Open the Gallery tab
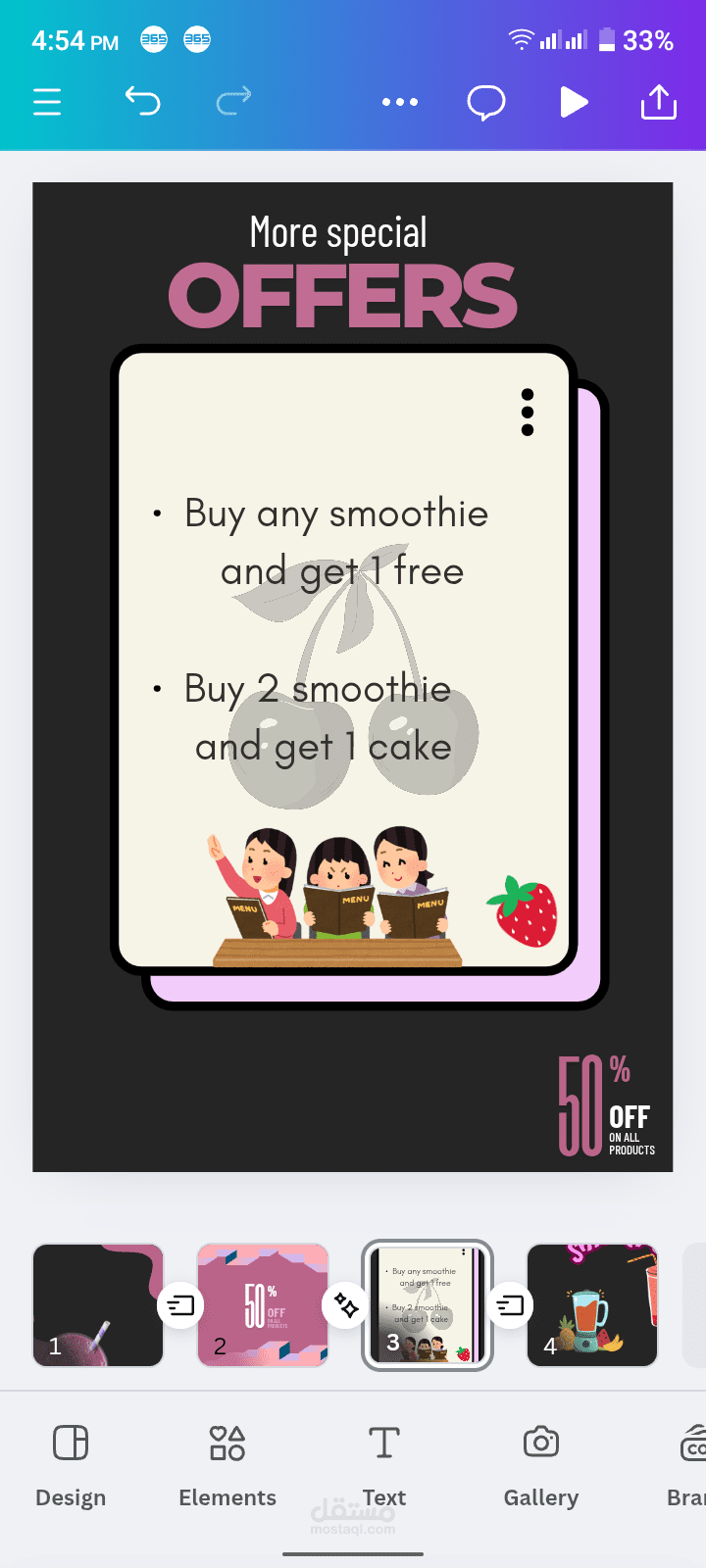This screenshot has height=1568, width=706. click(541, 1465)
